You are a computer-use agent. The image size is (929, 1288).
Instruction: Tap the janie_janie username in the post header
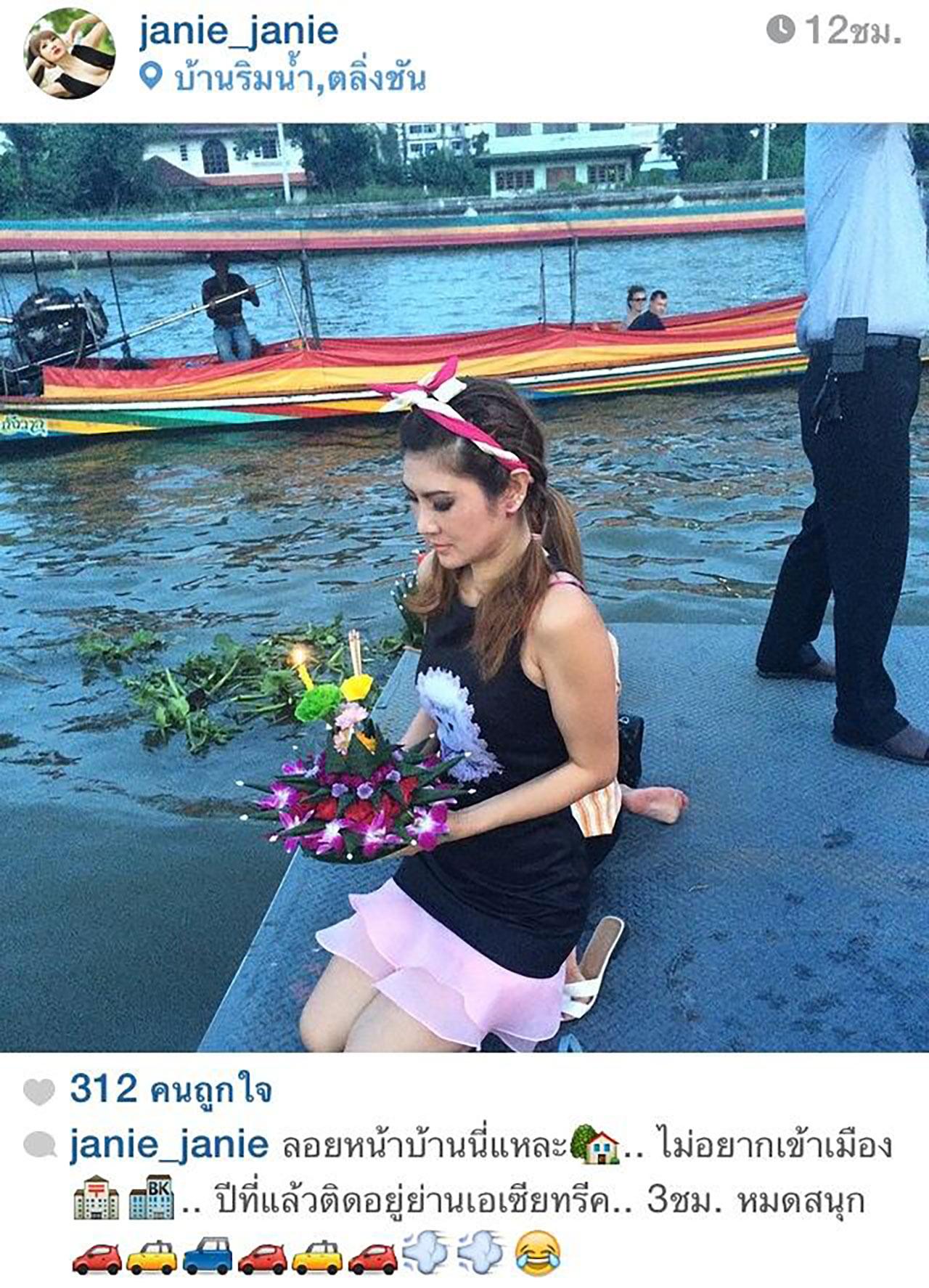coord(238,32)
